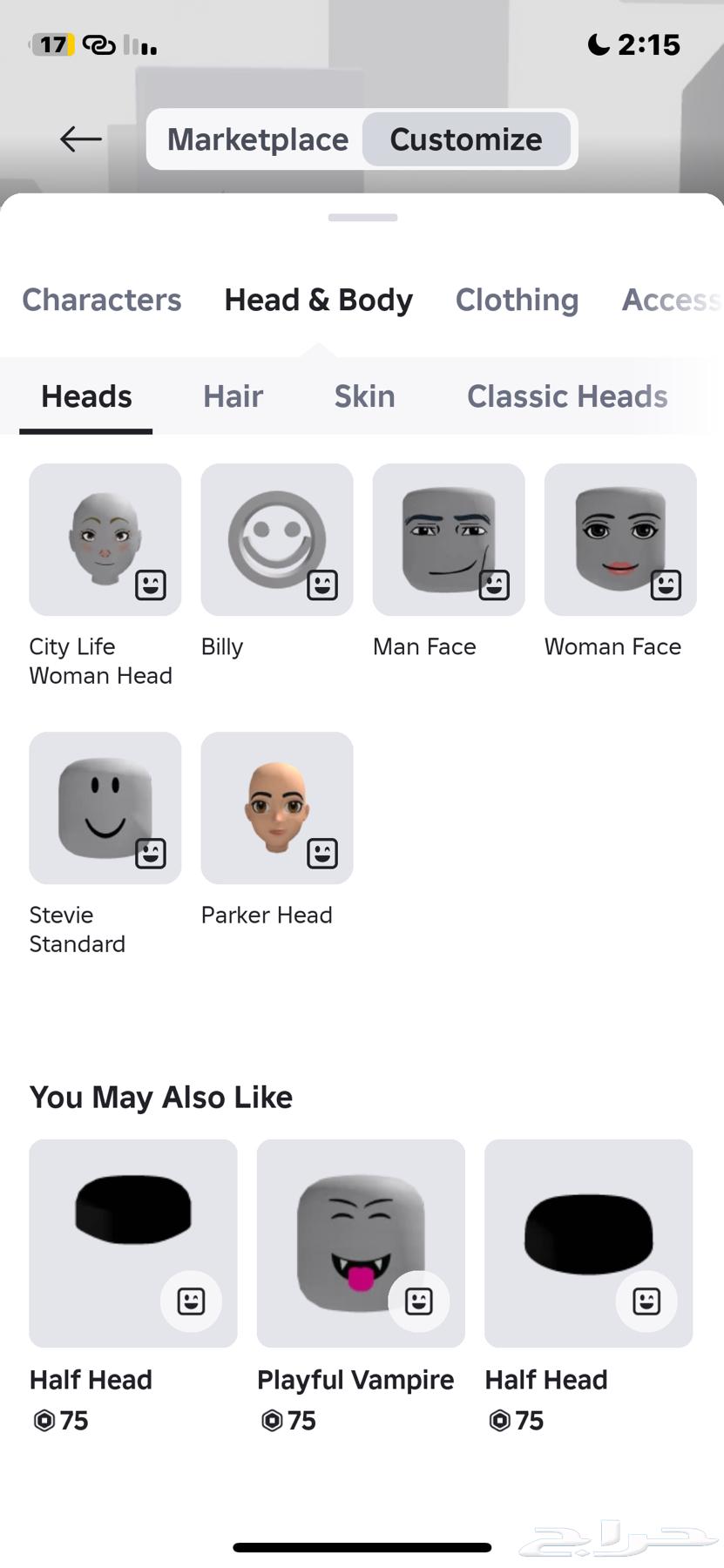This screenshot has height=1568, width=724.
Task: Switch to the Marketplace segment
Action: tap(257, 139)
